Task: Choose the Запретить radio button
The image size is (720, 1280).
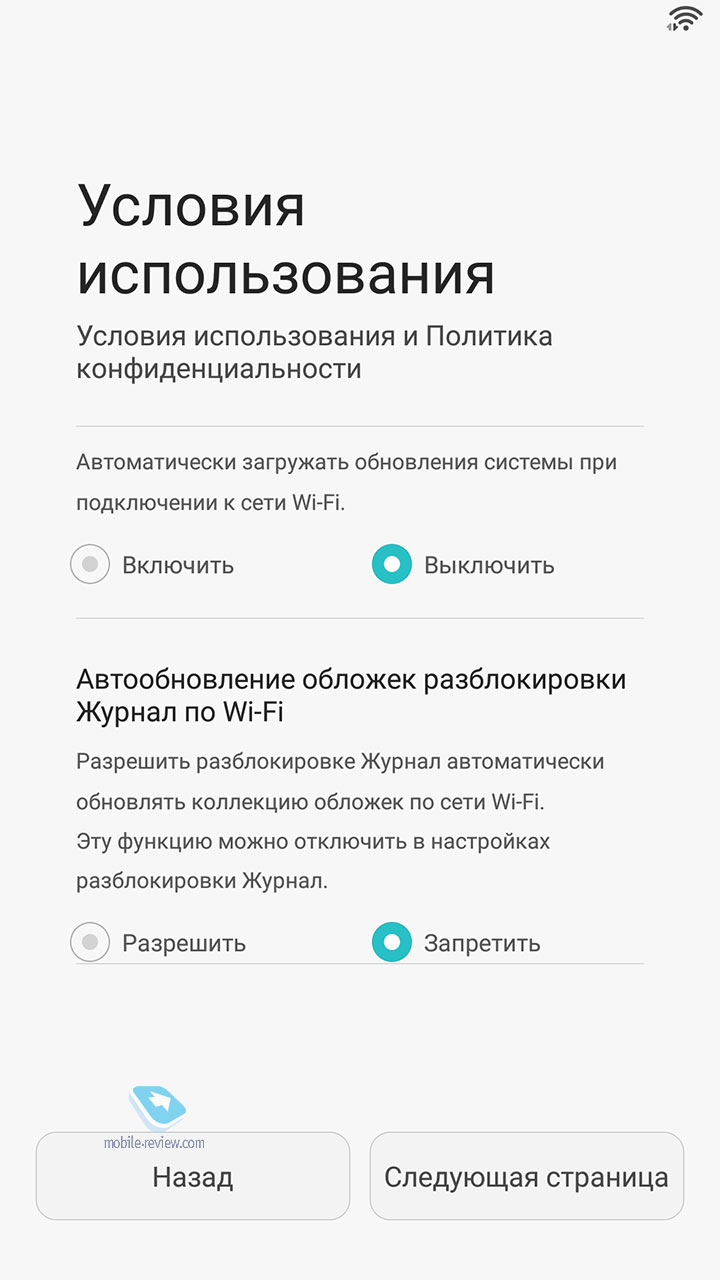Action: (392, 942)
